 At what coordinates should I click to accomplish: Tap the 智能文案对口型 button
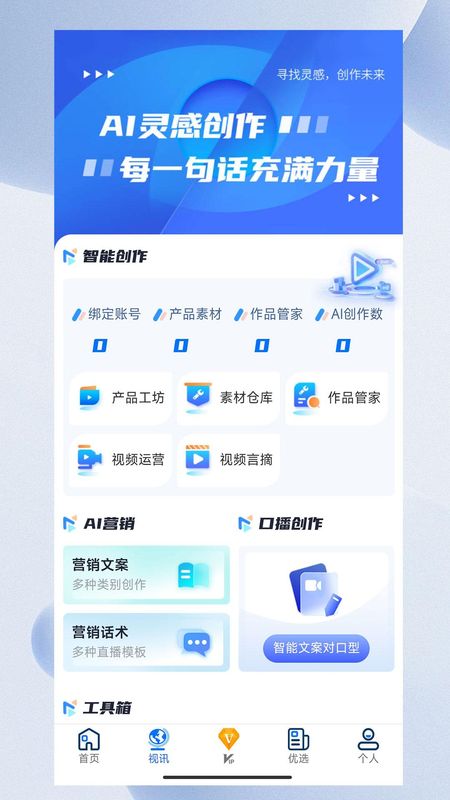[316, 648]
